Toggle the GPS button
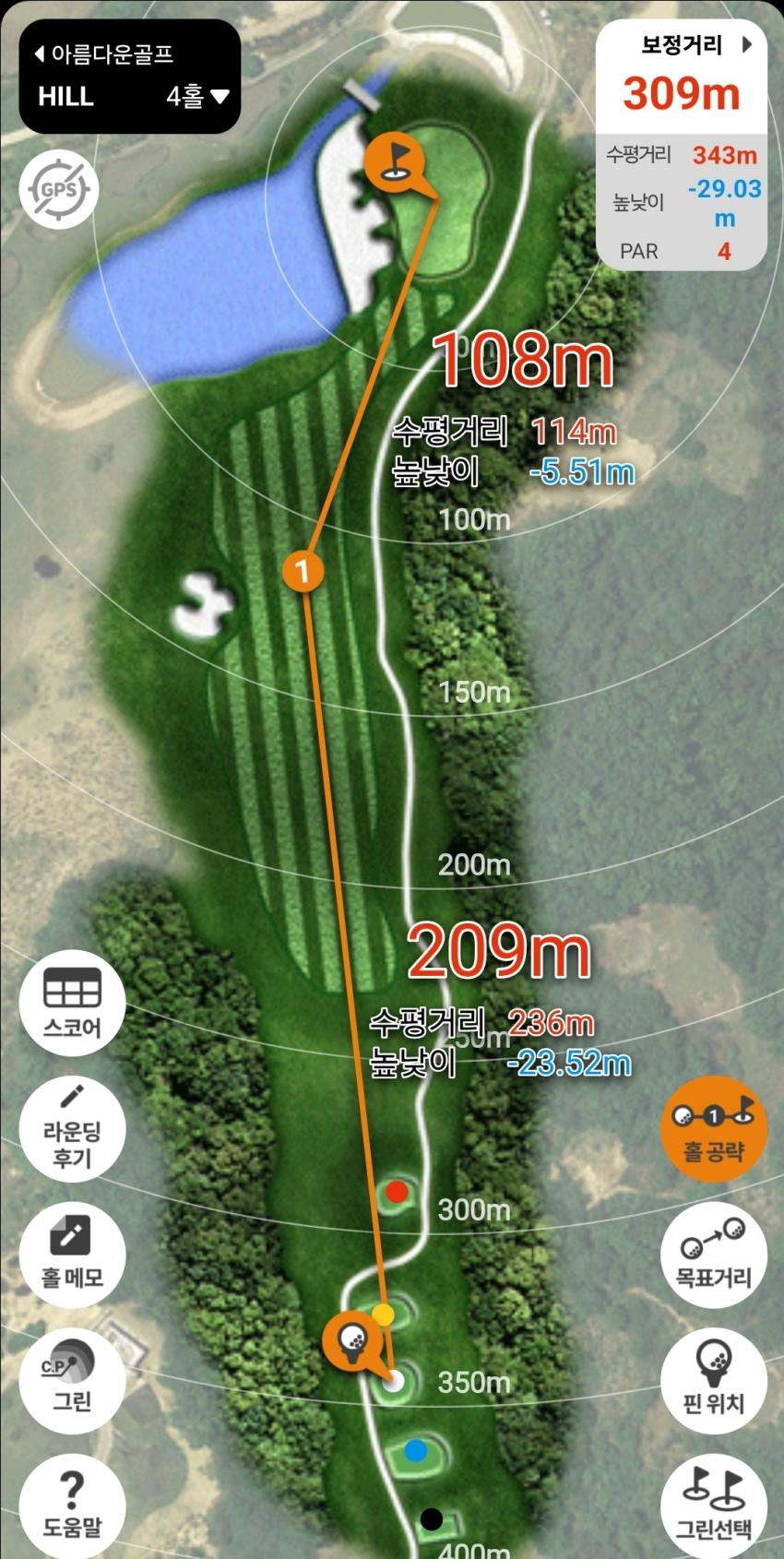The image size is (784, 1559). 58,191
